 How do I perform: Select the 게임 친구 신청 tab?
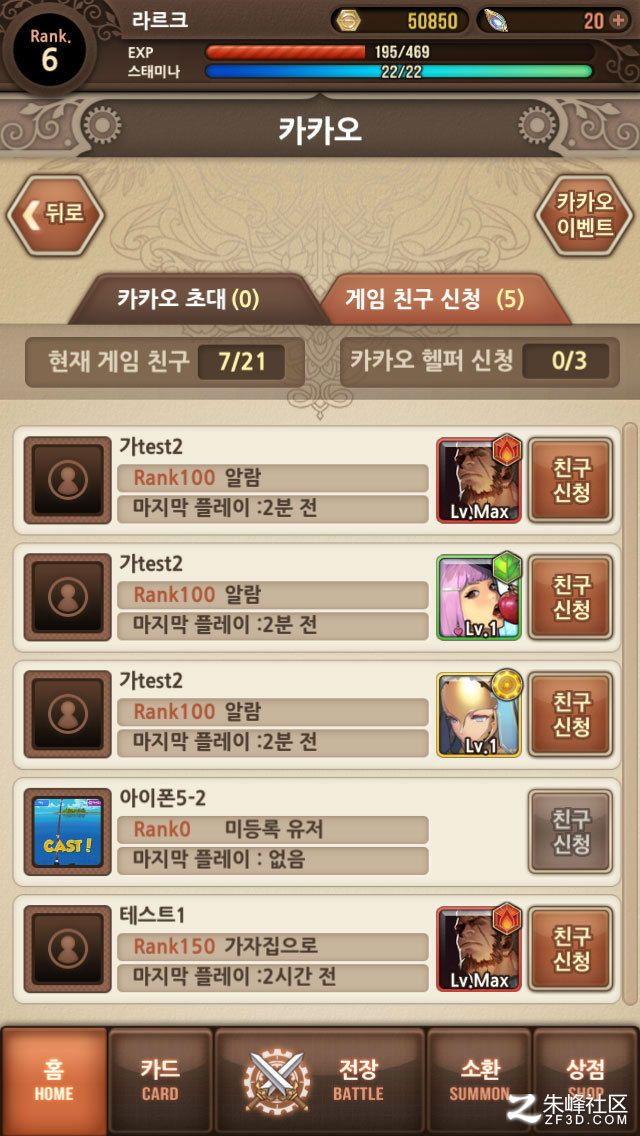(x=435, y=298)
